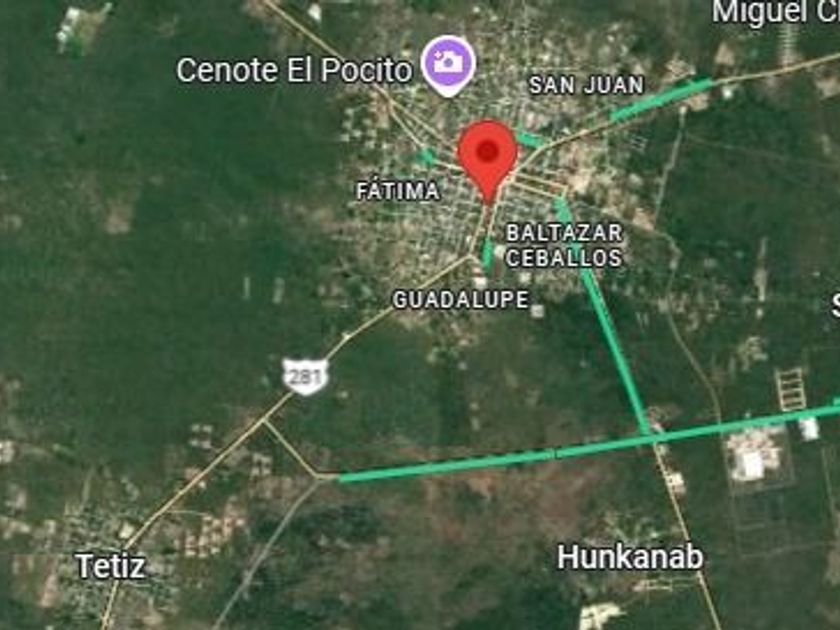
Task: Open the Cenote El Pocito photo marker
Action: (448, 65)
